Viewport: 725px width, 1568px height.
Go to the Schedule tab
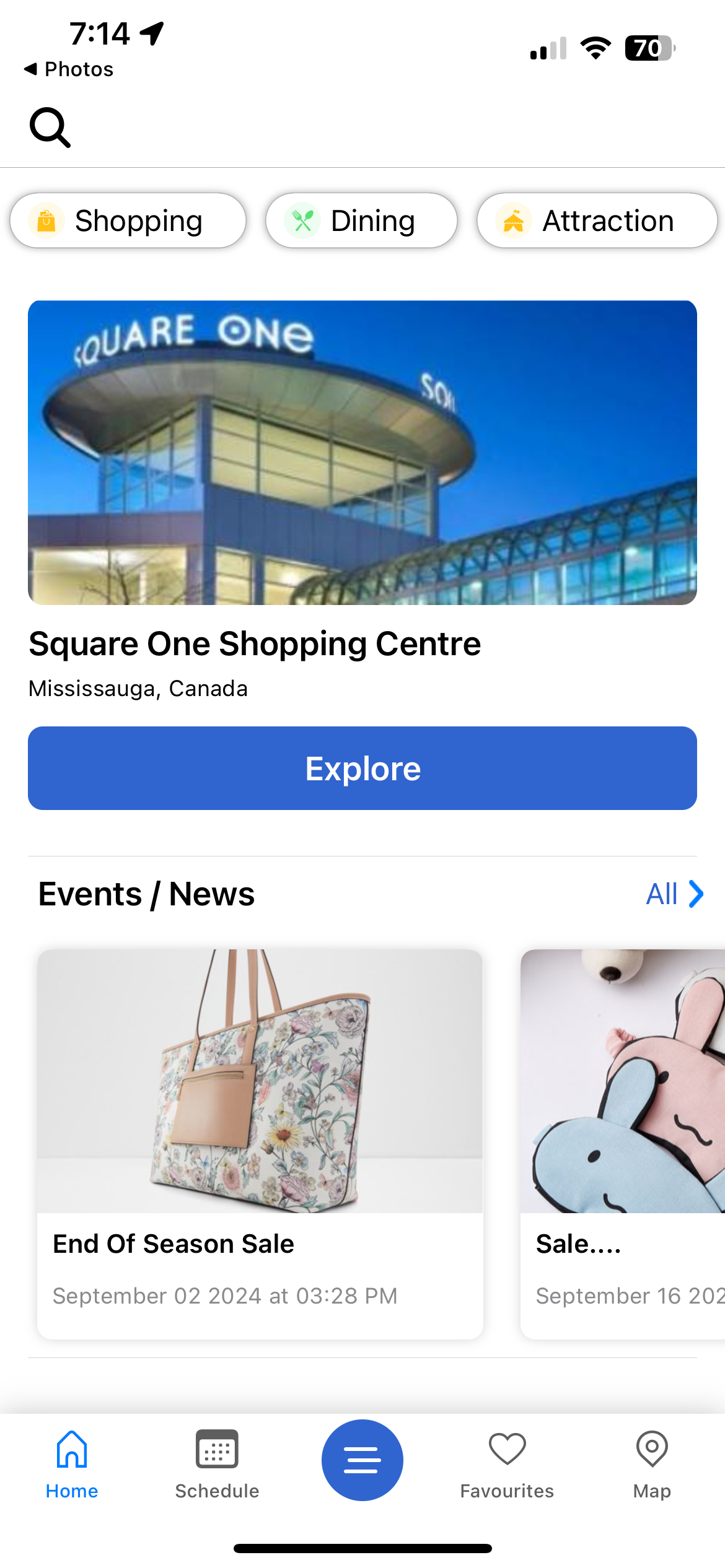click(x=217, y=1465)
